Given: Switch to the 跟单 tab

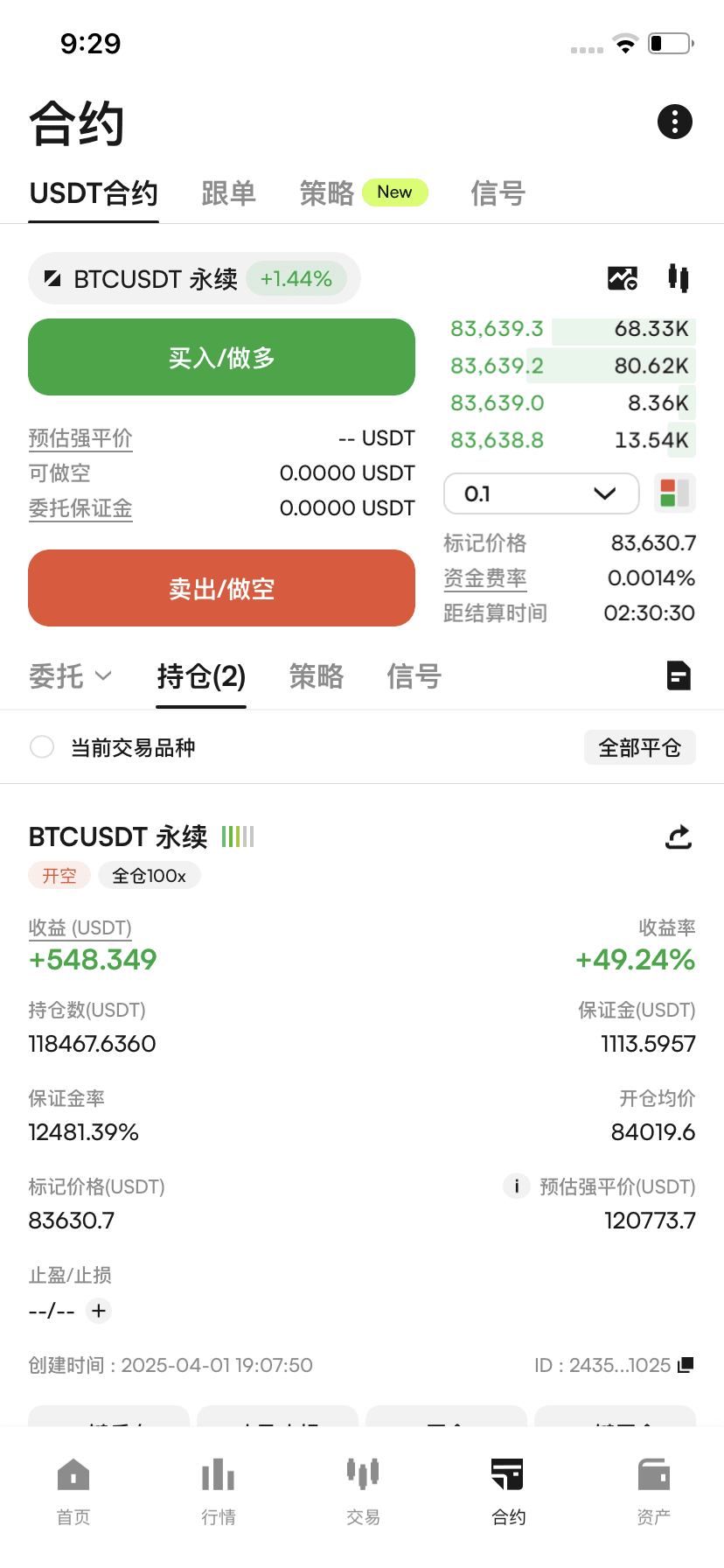Looking at the screenshot, I should [228, 193].
